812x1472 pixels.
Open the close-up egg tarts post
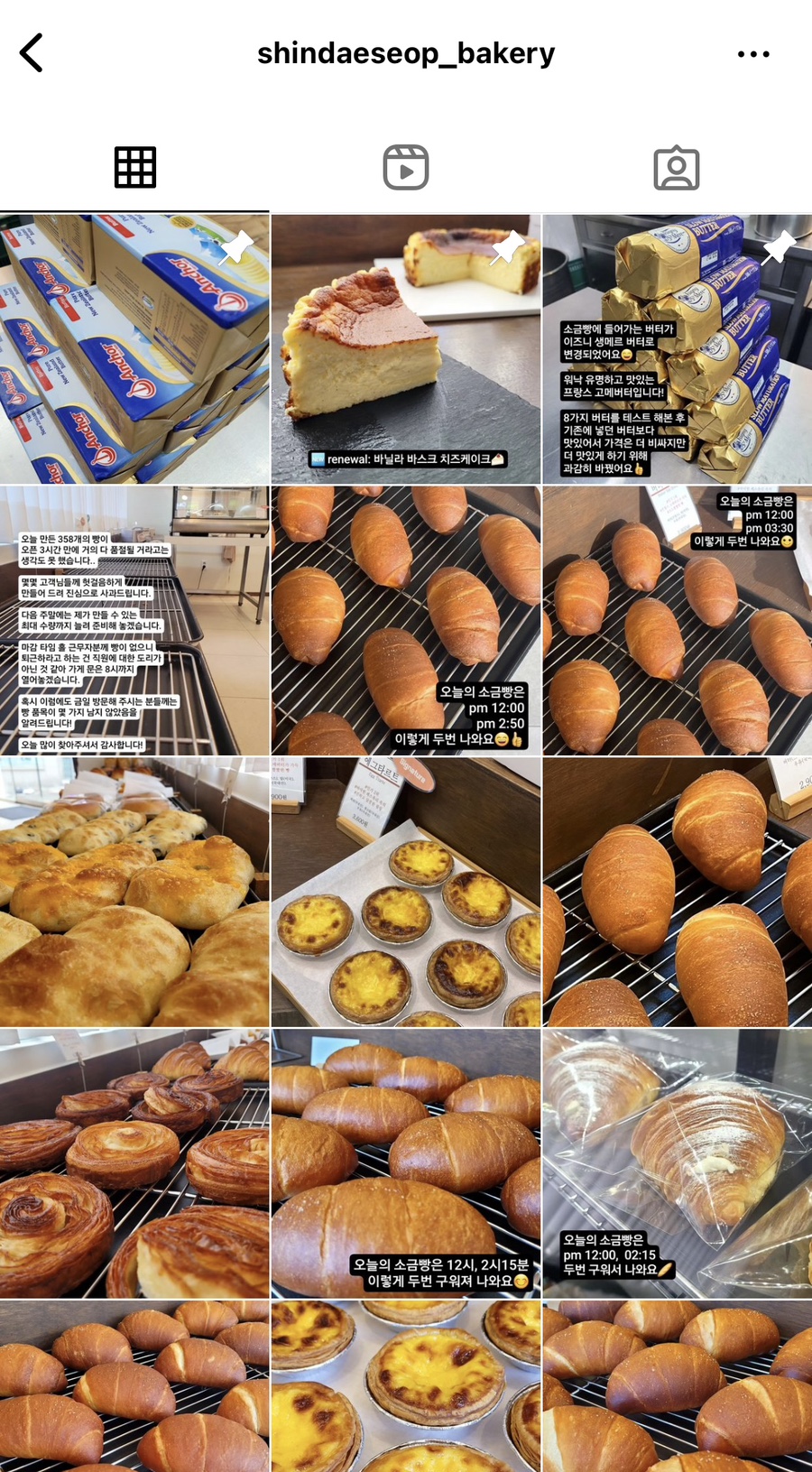click(x=406, y=1385)
